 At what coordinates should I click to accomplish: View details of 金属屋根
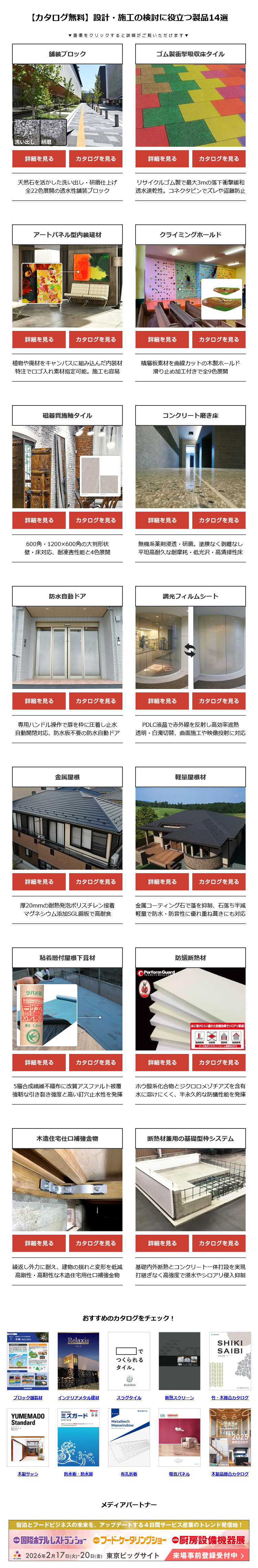tap(39, 881)
